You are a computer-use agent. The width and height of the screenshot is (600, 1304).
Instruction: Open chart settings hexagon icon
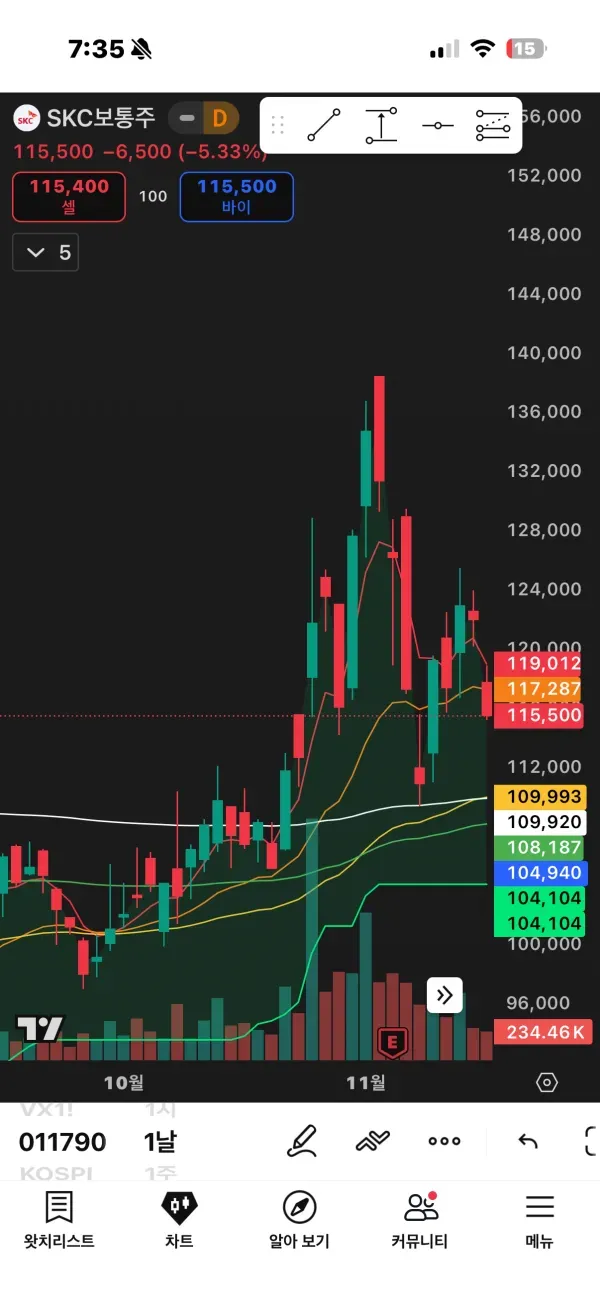tap(547, 1082)
